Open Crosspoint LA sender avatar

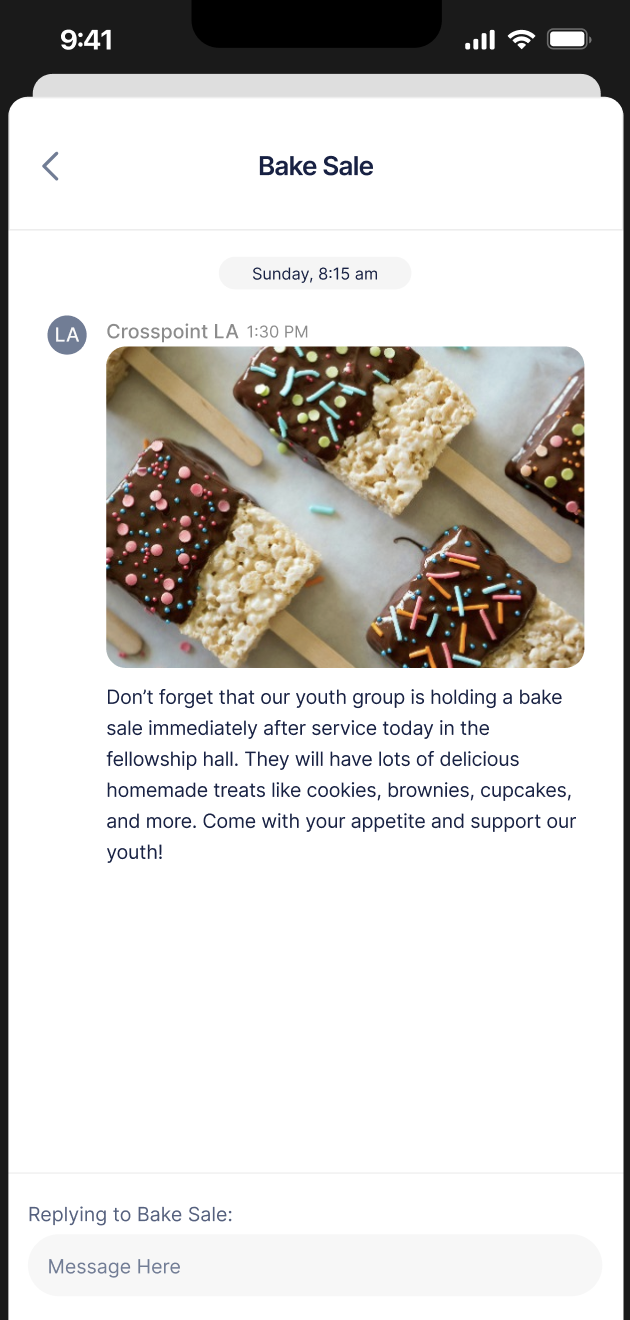67,335
